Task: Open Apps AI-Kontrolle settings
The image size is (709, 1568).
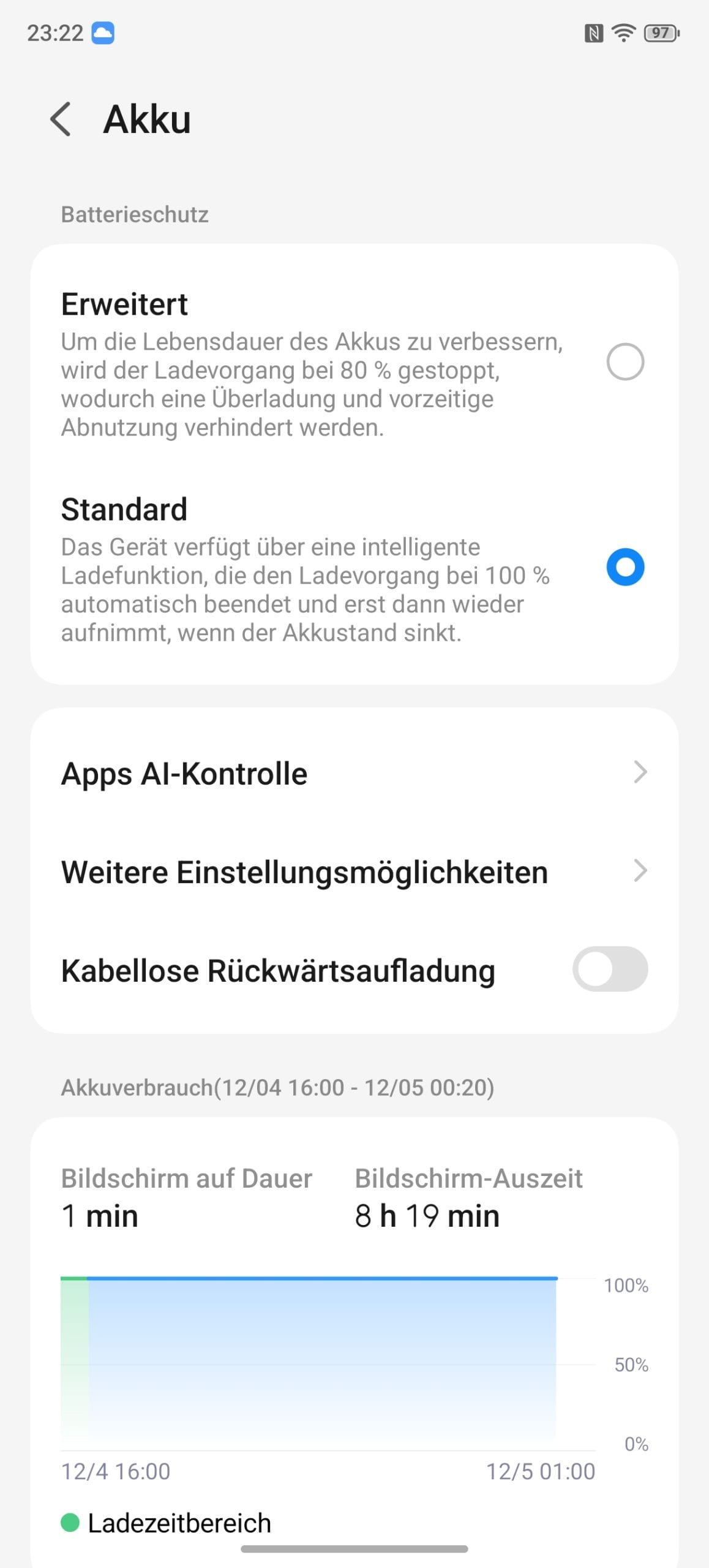Action: pos(354,773)
